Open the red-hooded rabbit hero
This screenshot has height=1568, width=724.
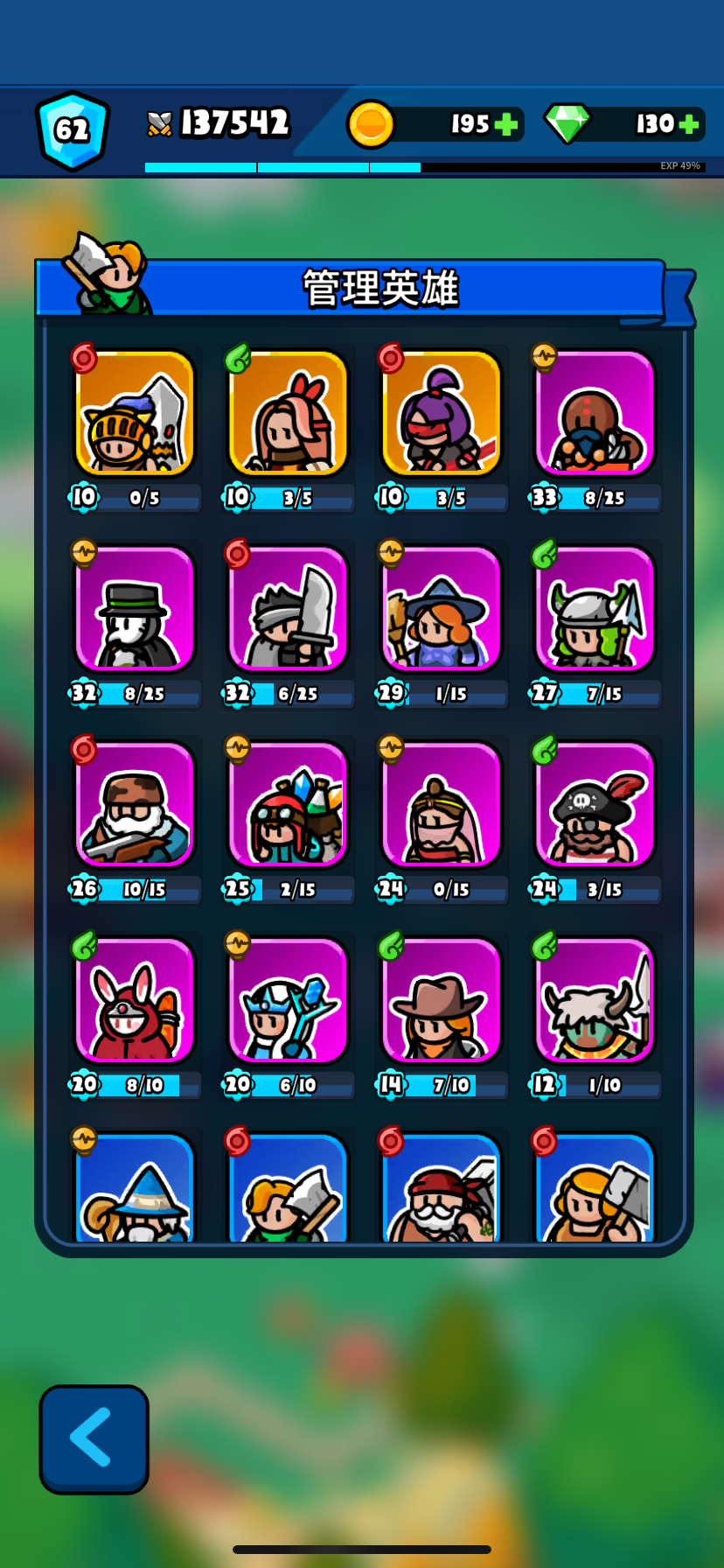coord(134,1001)
